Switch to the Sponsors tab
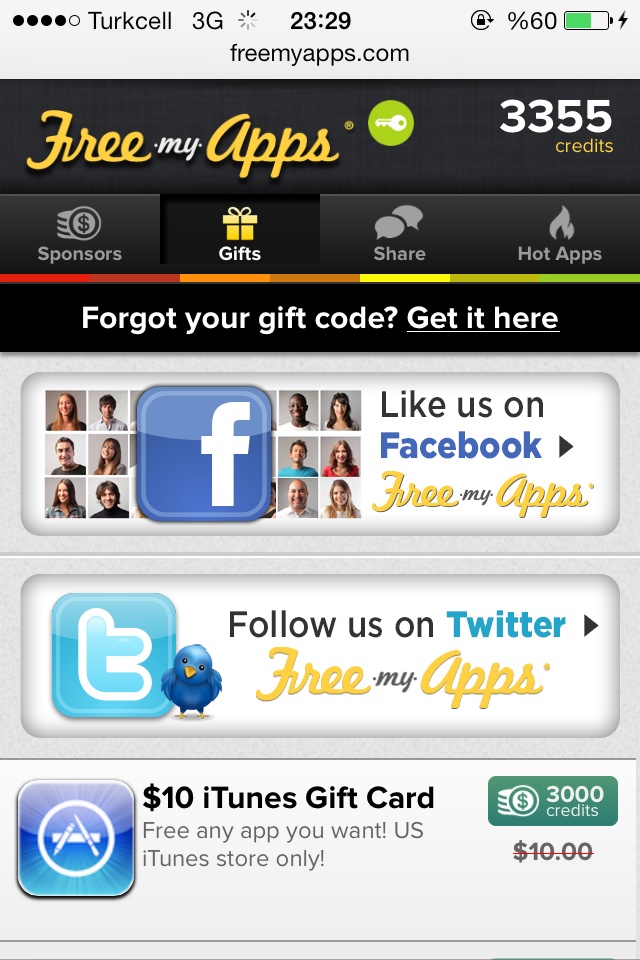 click(80, 234)
